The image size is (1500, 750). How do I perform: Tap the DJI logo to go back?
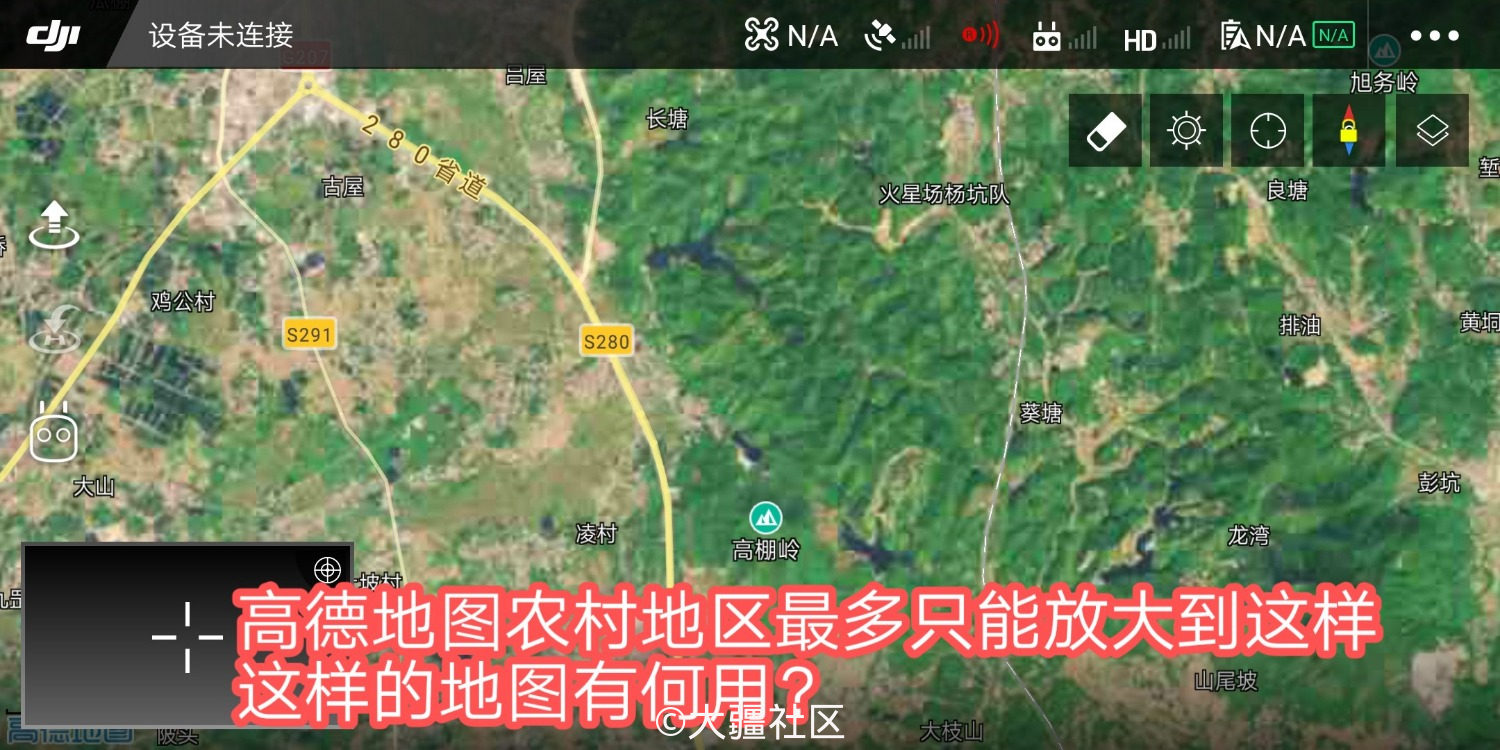pyautogui.click(x=53, y=36)
